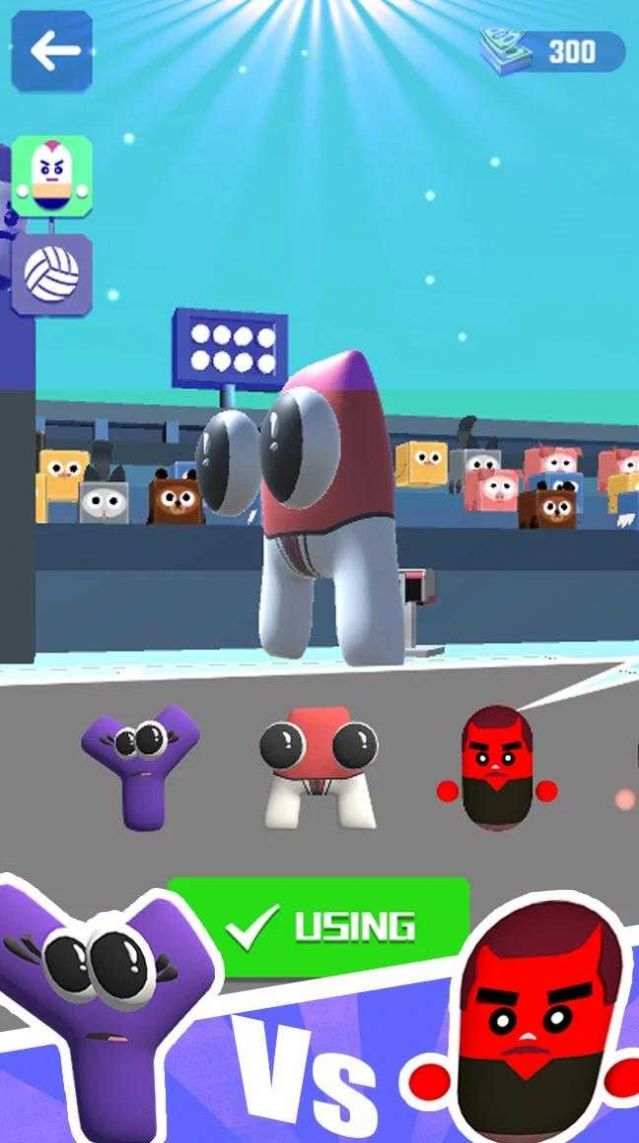Screen dimensions: 639x1143
Task: Open the character skins tab
Action: tap(52, 176)
